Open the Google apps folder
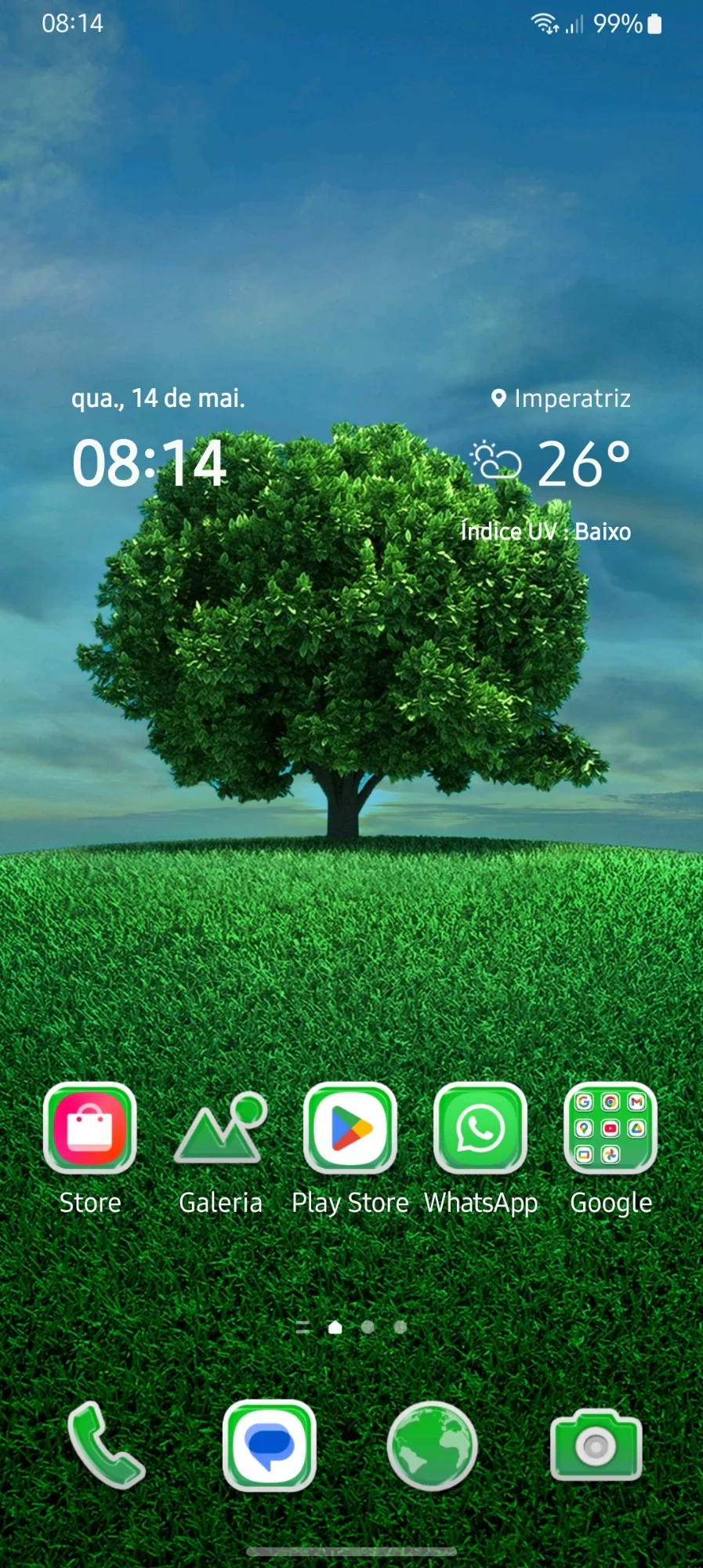The image size is (703, 1568). tap(611, 1128)
